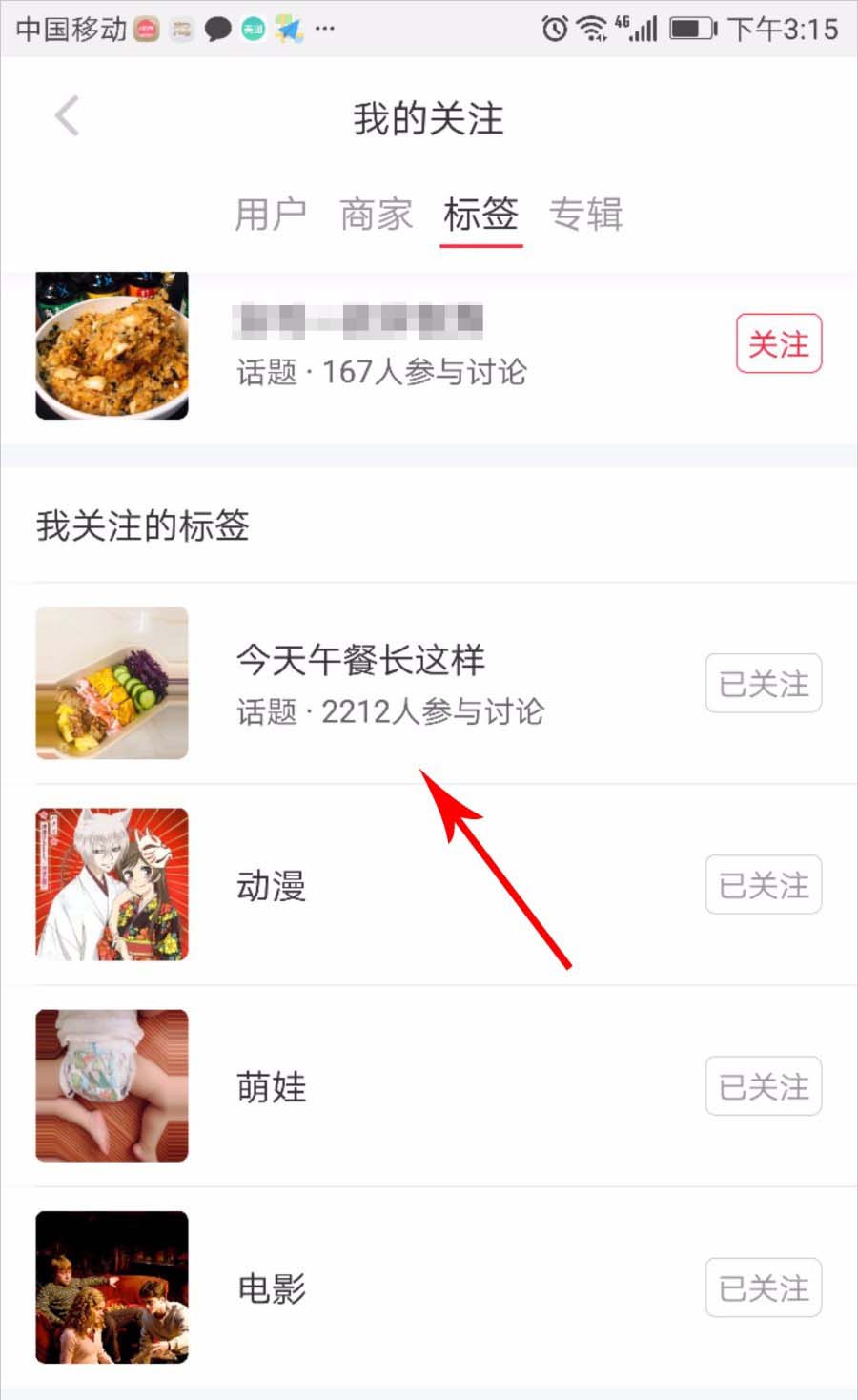This screenshot has height=1400, width=858.
Task: Switch to the 专辑 tab
Action: (585, 214)
